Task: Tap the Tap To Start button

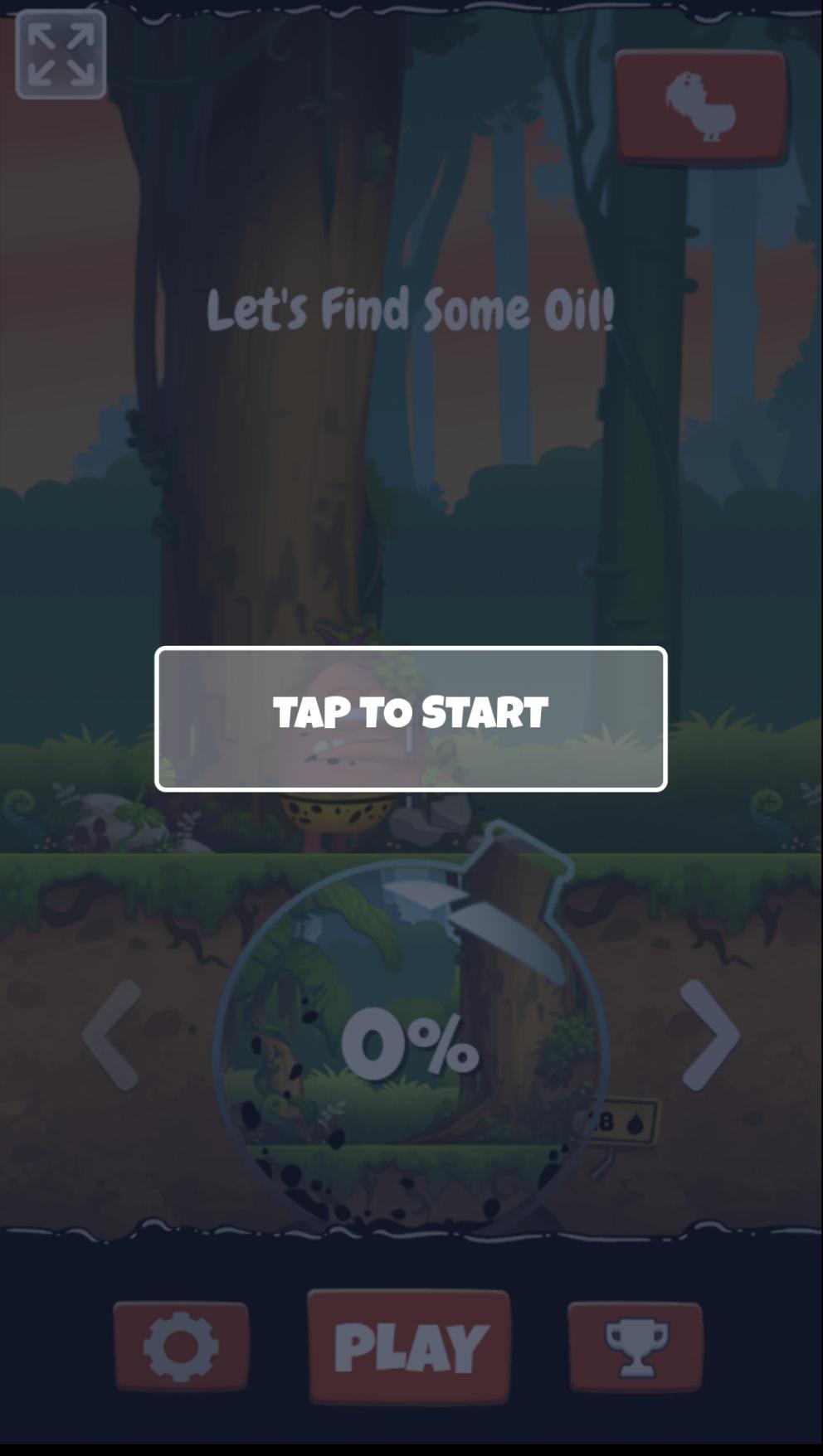Action: [411, 718]
